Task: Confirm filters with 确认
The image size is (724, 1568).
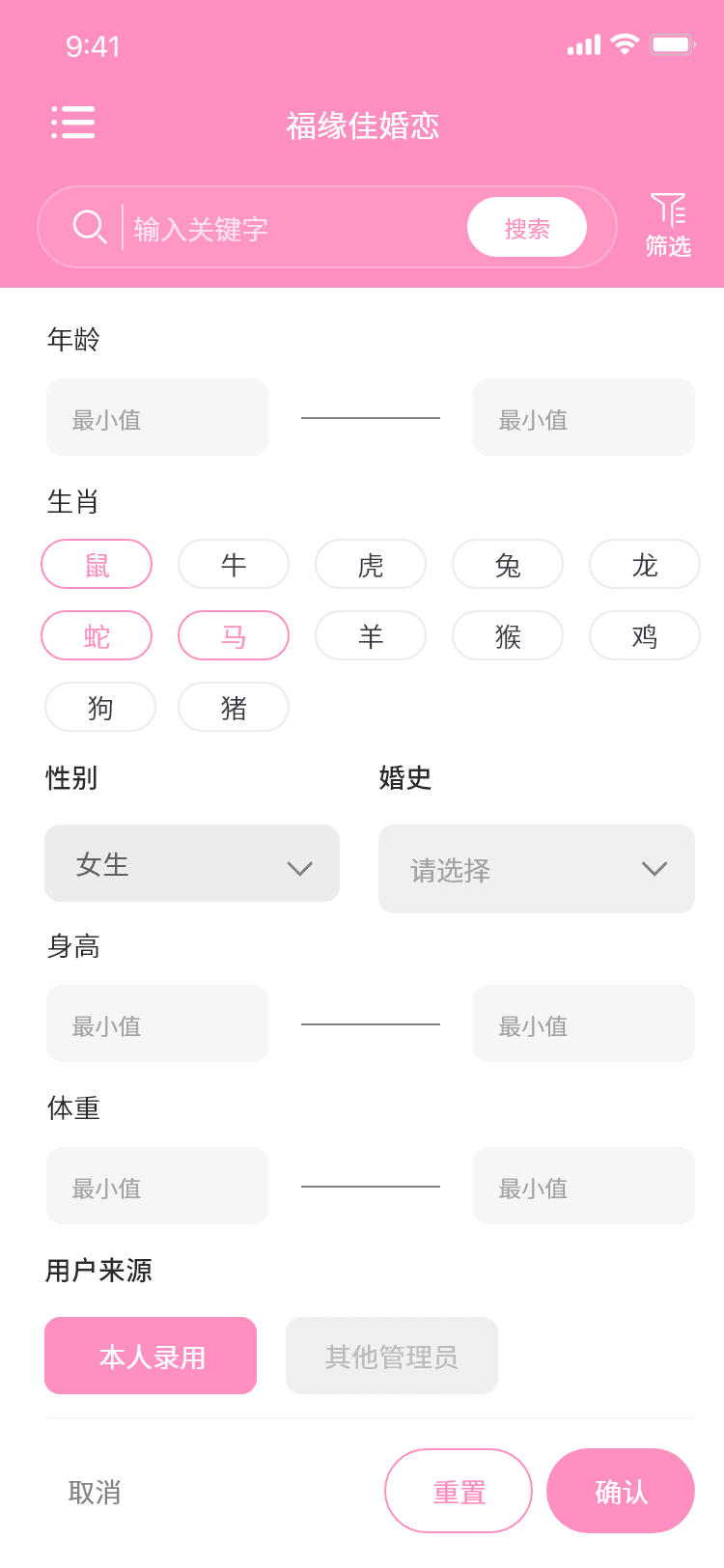Action: click(621, 1492)
